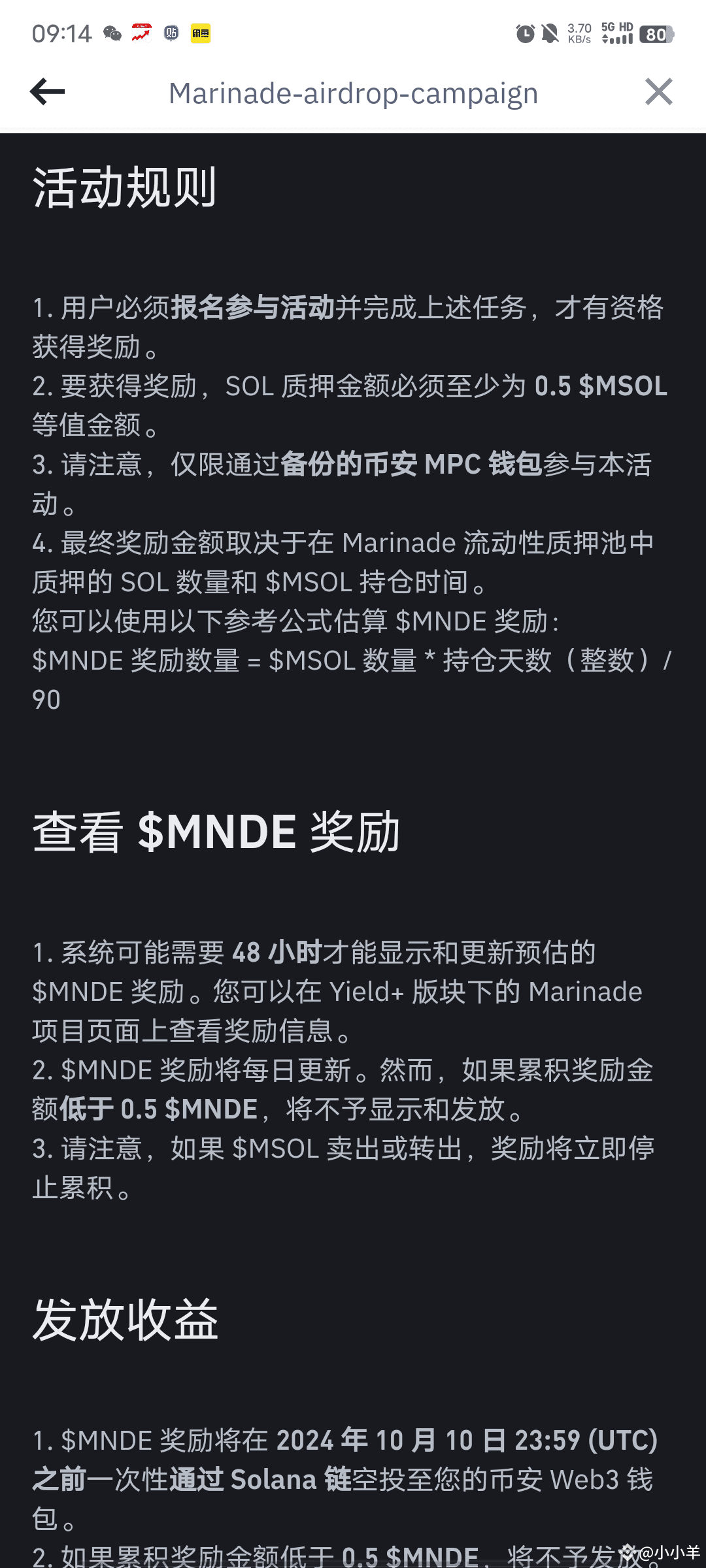Viewport: 706px width, 1568px height.
Task: Tap the yellow app notification icon
Action: [201, 33]
